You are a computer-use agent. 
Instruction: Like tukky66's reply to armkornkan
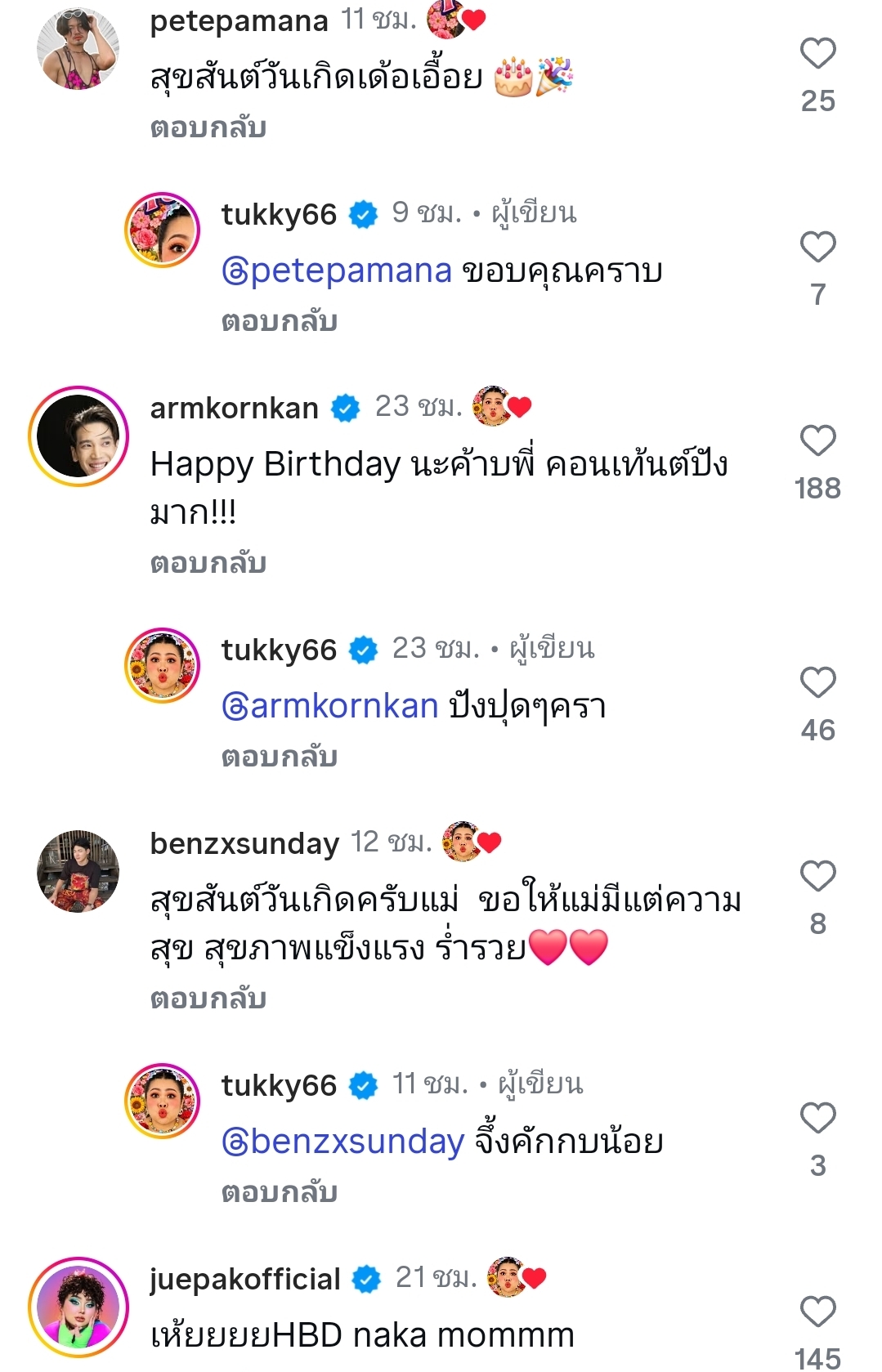(817, 682)
